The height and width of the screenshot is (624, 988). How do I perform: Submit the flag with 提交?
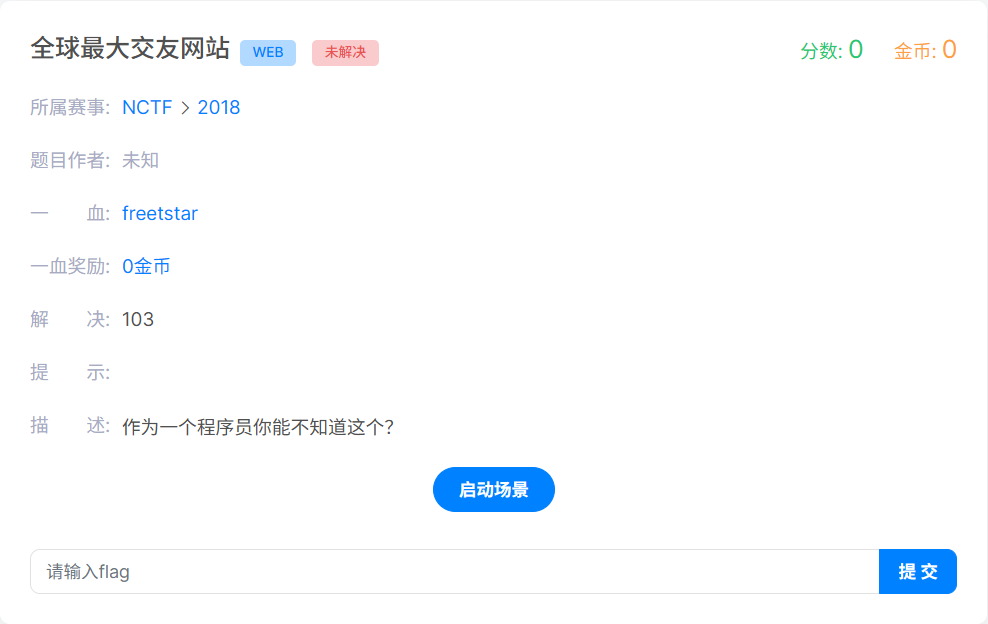pos(917,572)
